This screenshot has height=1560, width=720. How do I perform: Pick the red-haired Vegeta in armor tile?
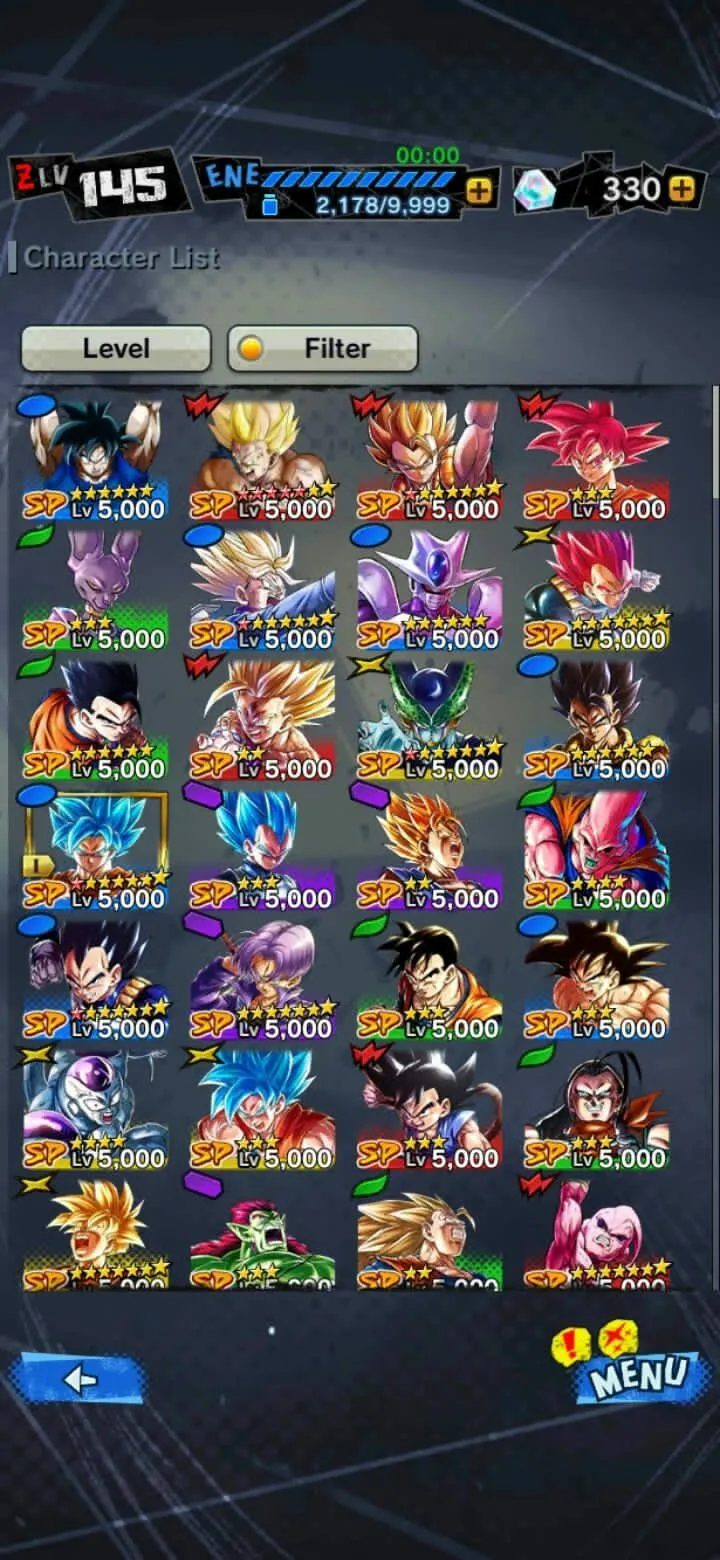(597, 588)
